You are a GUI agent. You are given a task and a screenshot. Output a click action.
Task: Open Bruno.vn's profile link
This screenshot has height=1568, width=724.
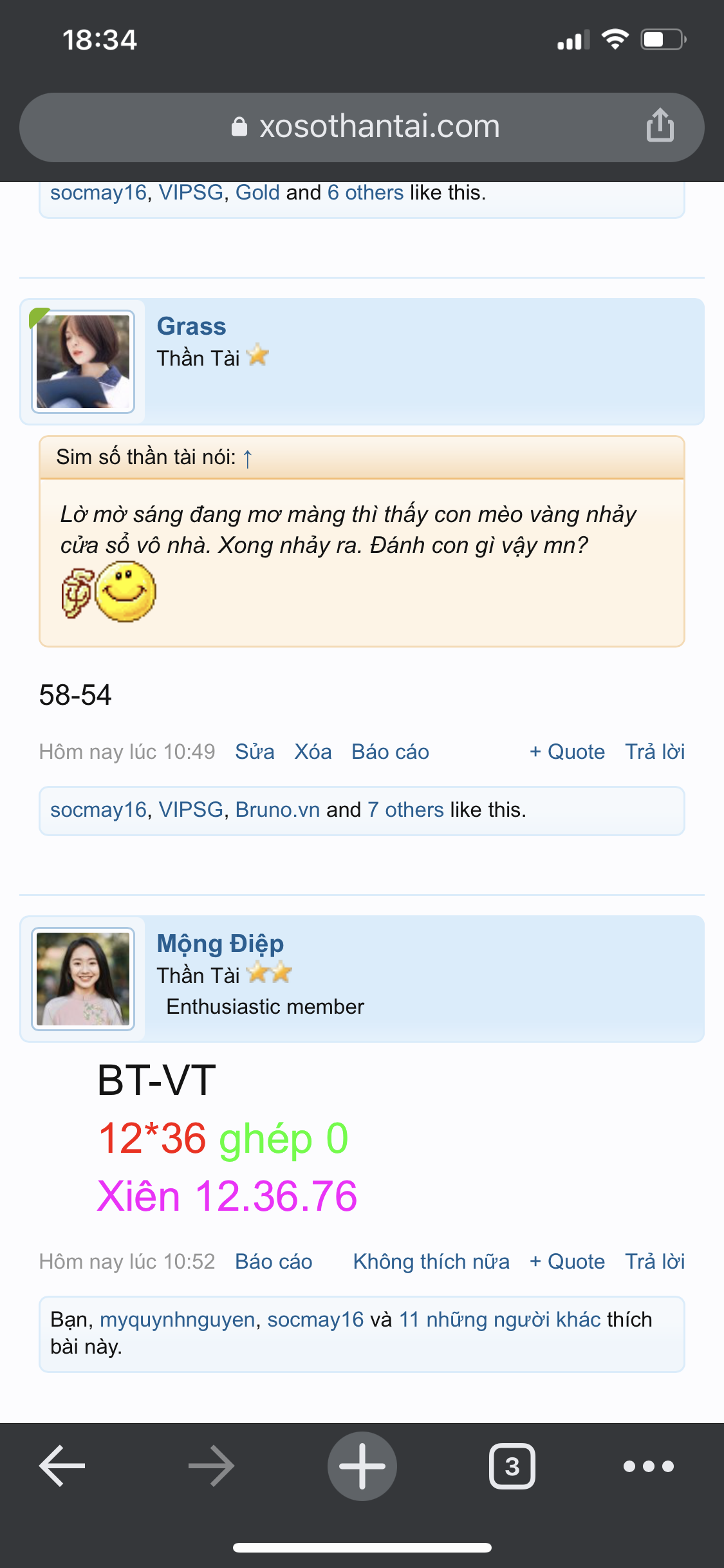point(277,810)
